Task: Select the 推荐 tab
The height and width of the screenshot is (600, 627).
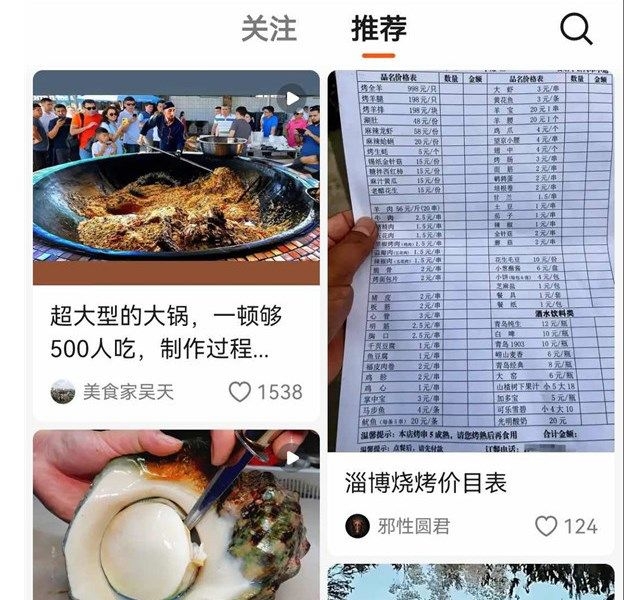Action: point(379,30)
